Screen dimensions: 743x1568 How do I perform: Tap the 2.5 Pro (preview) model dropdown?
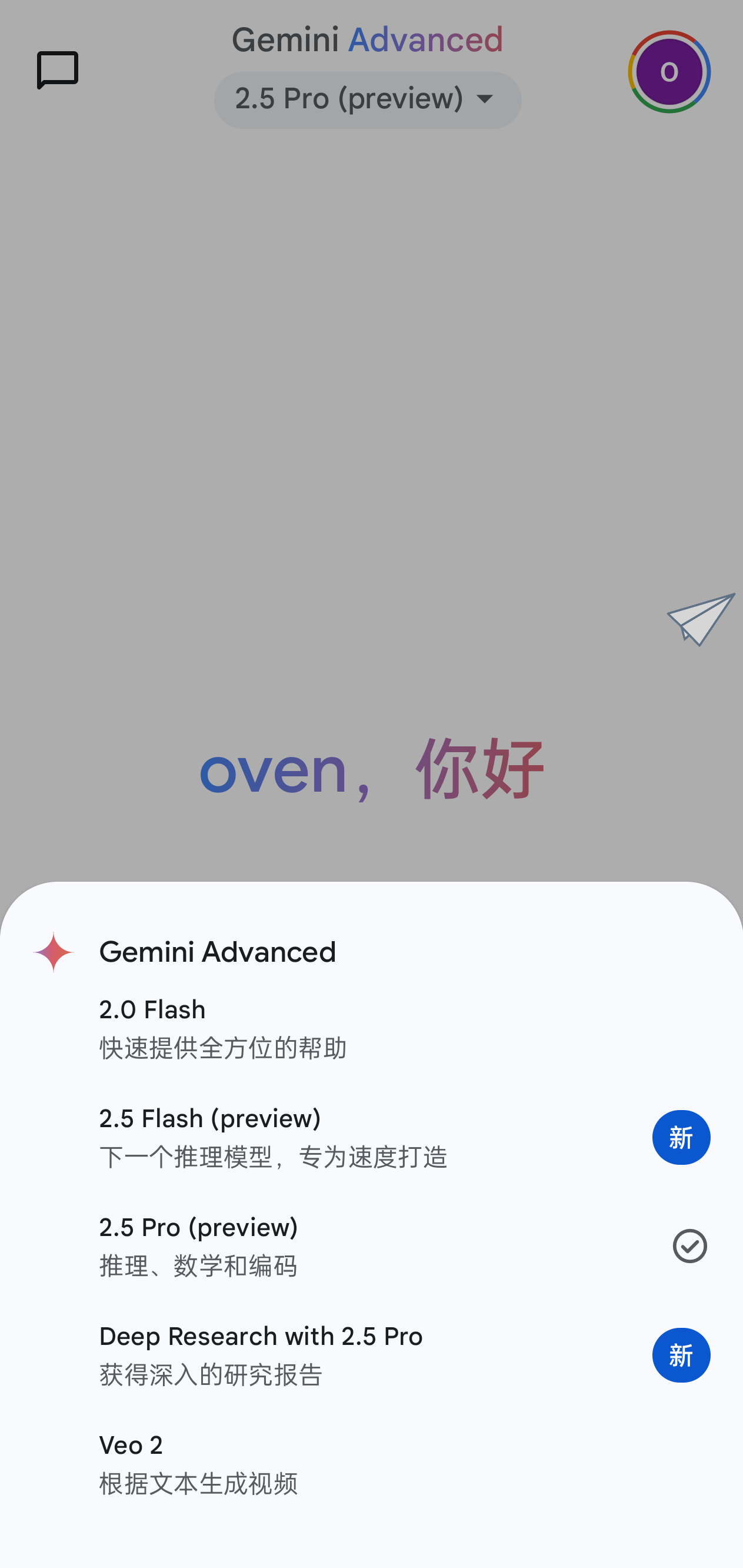[368, 100]
